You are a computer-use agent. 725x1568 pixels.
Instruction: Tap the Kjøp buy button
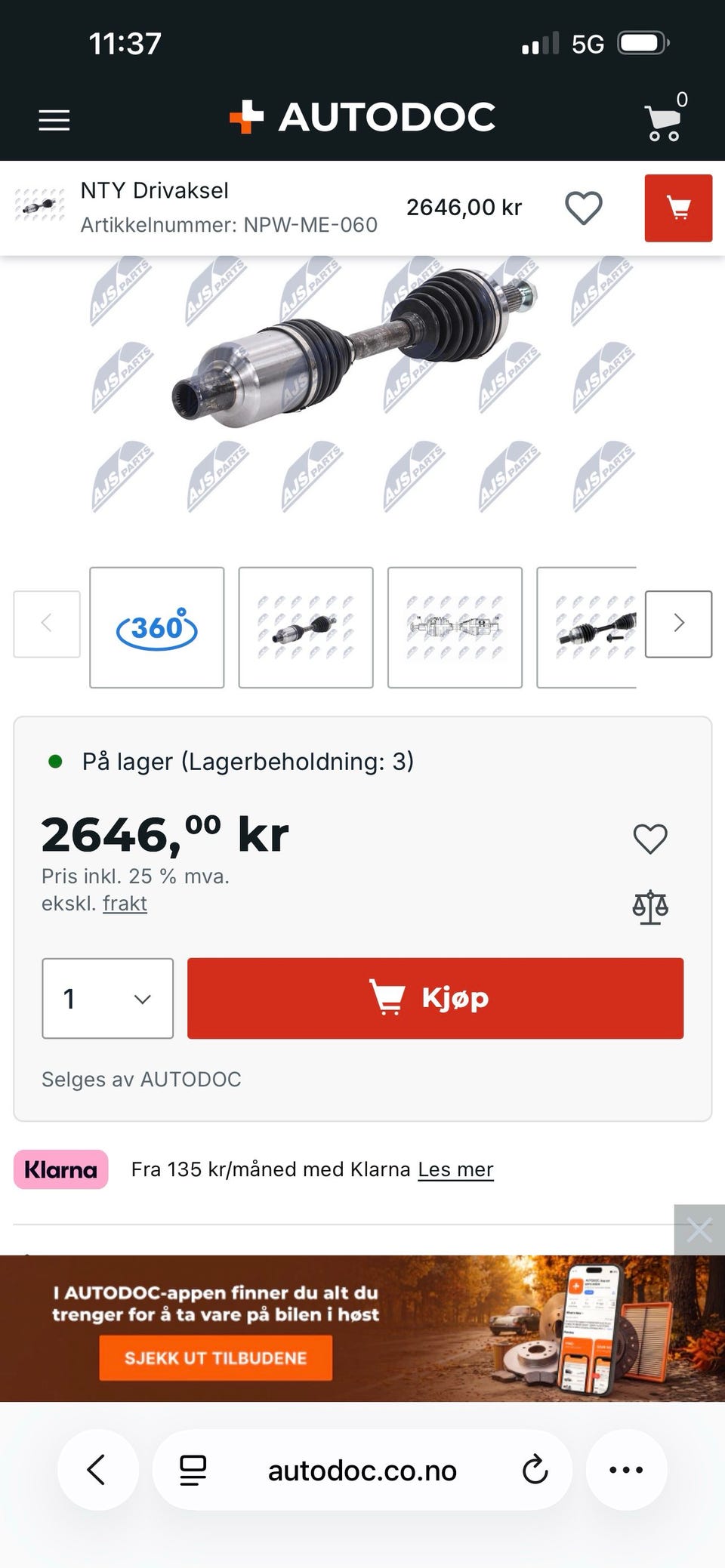point(435,998)
